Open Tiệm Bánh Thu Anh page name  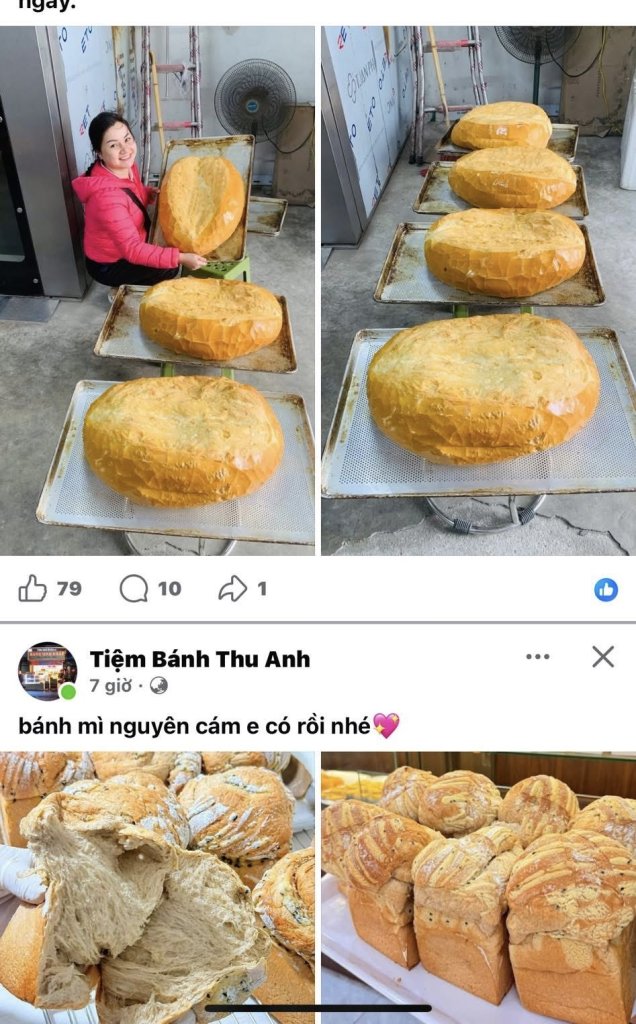click(199, 659)
